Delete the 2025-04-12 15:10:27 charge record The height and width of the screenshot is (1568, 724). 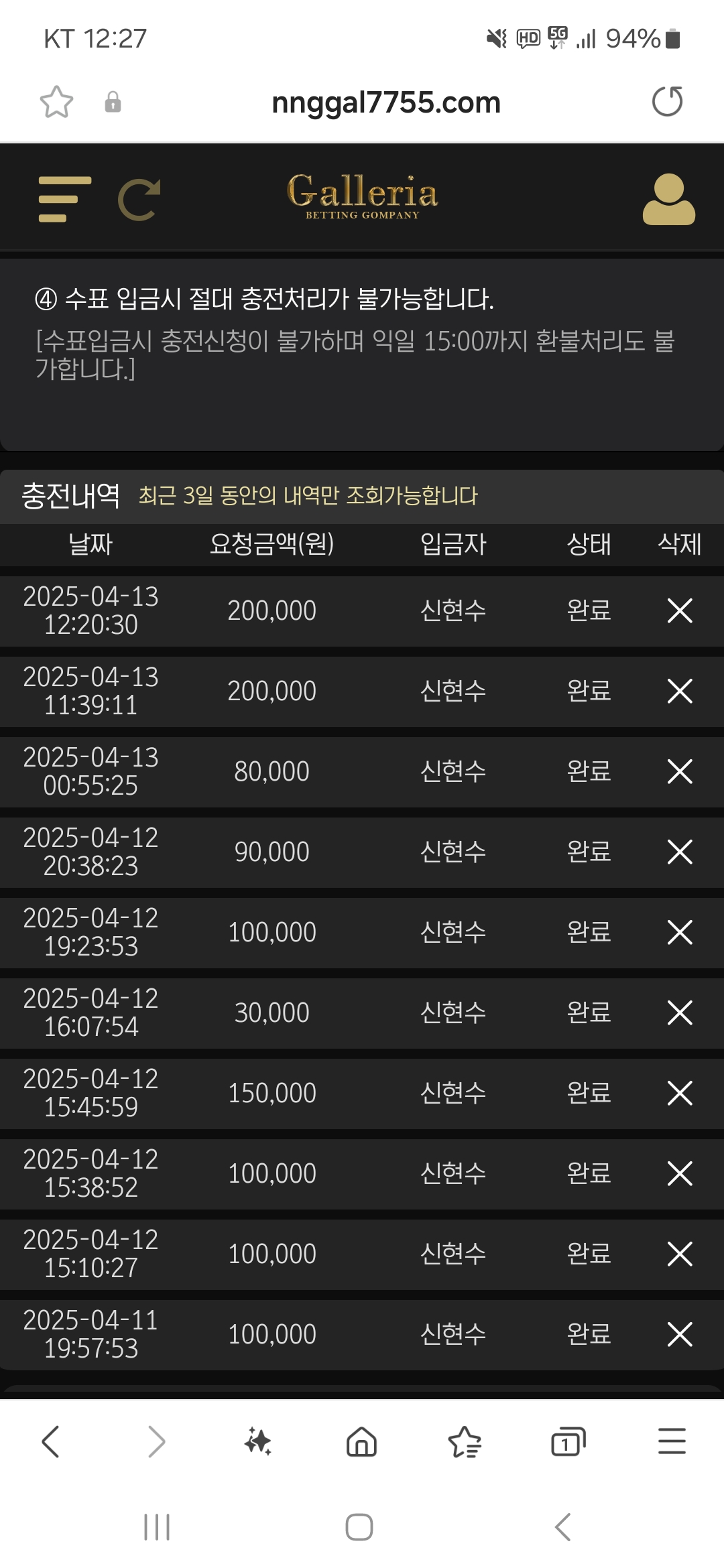680,1254
